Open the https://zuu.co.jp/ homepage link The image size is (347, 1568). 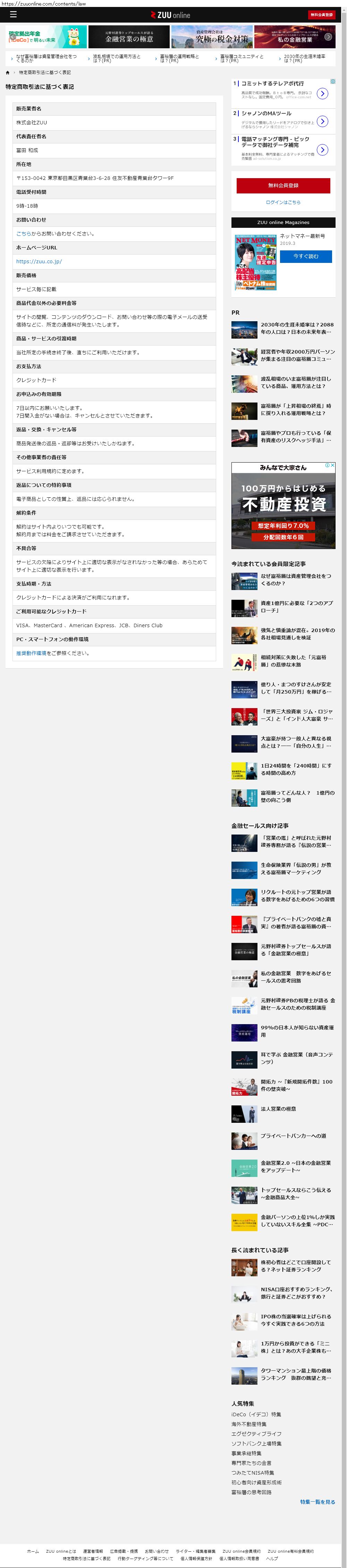coord(39,262)
